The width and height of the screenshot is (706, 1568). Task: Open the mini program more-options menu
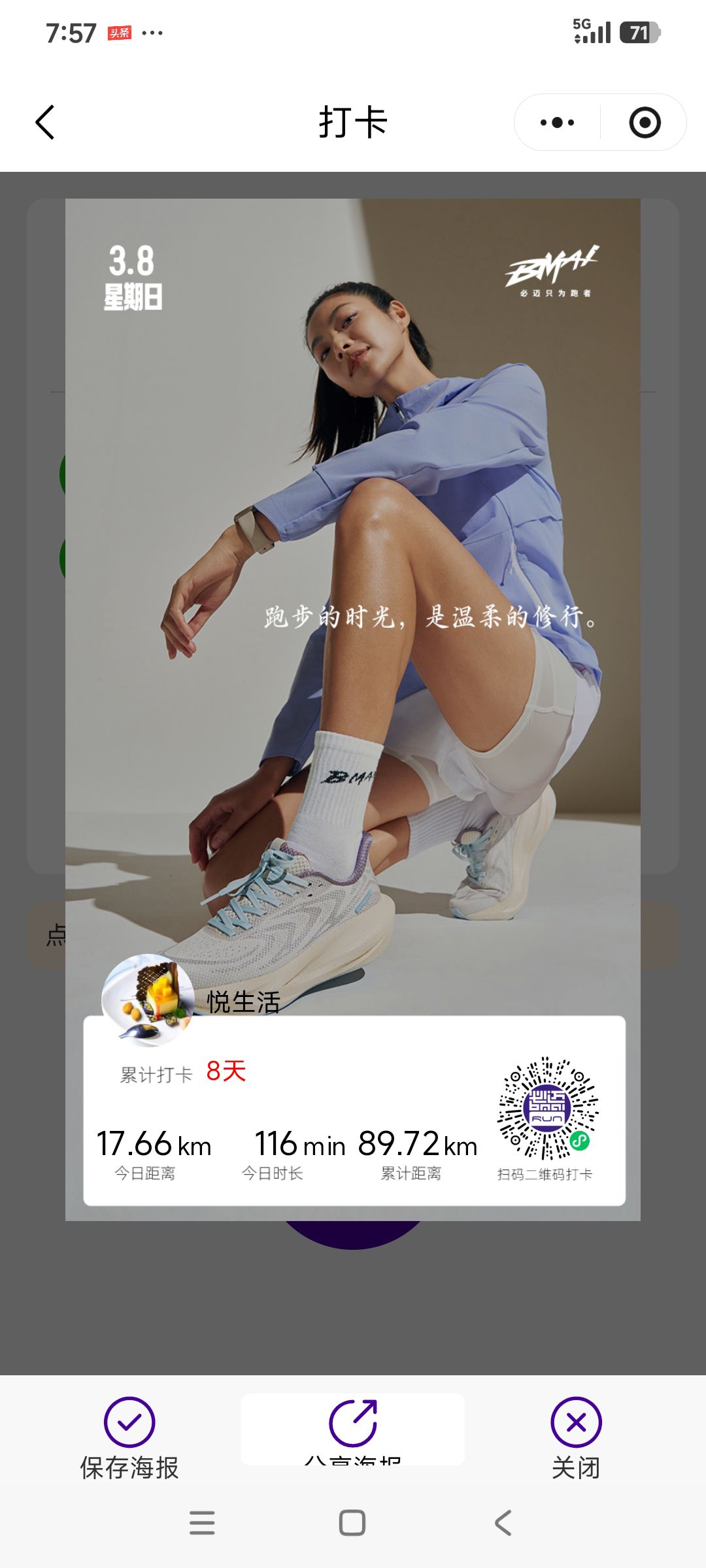pos(557,122)
